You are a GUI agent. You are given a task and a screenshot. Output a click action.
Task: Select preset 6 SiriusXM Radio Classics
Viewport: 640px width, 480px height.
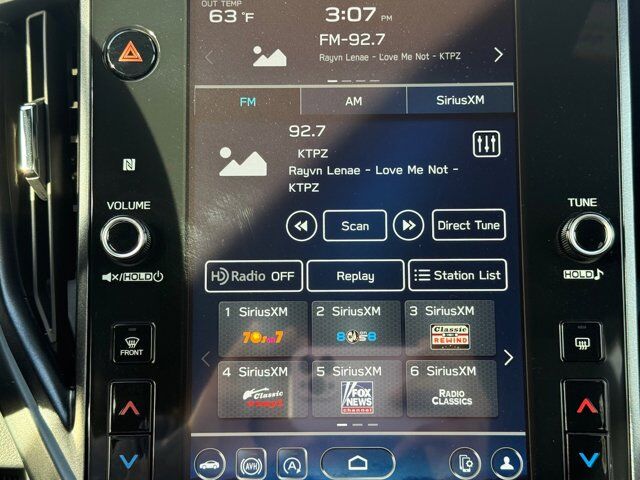pyautogui.click(x=450, y=388)
